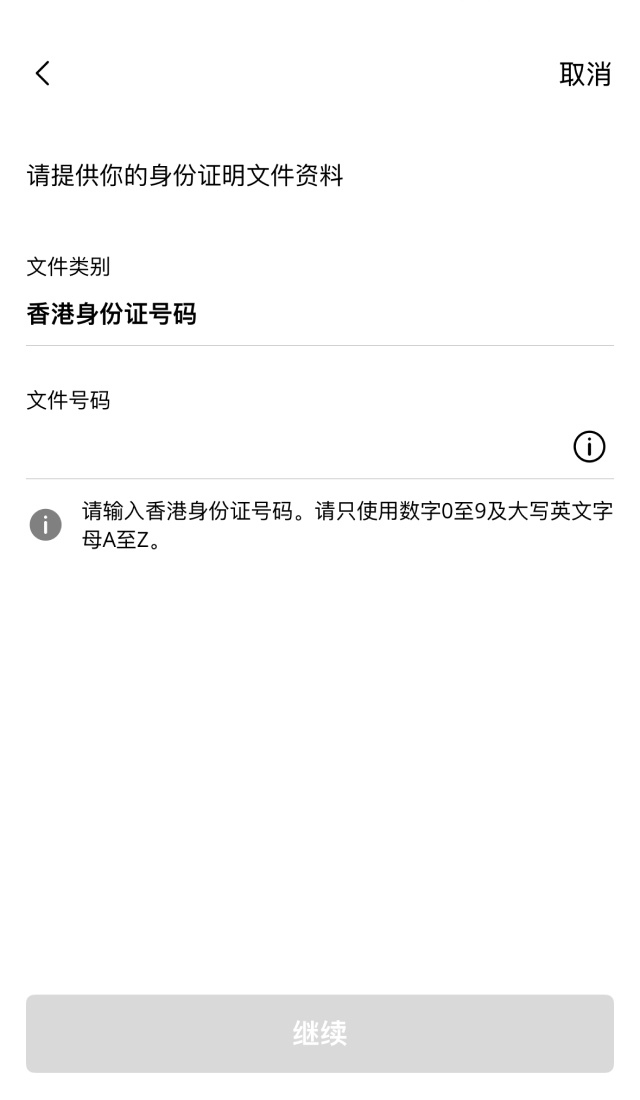Open the info icon beside 文件号码
The width and height of the screenshot is (640, 1100).
point(589,447)
